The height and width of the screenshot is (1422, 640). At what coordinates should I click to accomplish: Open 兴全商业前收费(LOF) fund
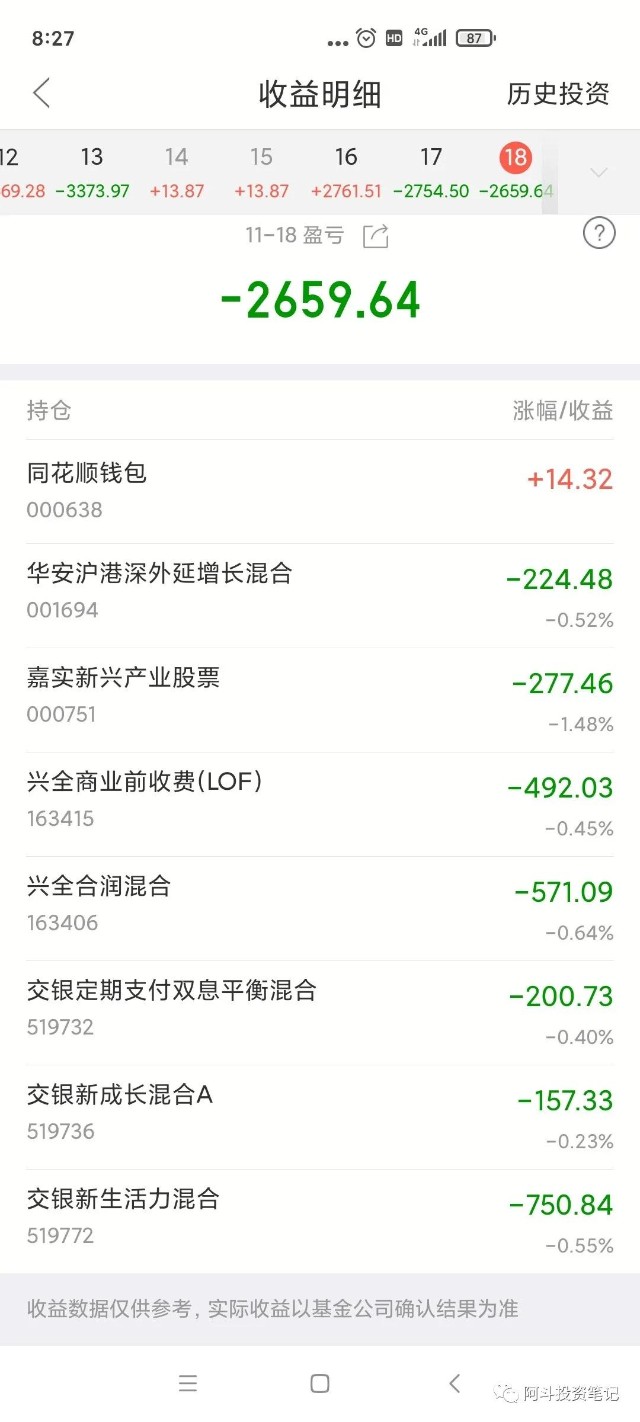pos(320,804)
